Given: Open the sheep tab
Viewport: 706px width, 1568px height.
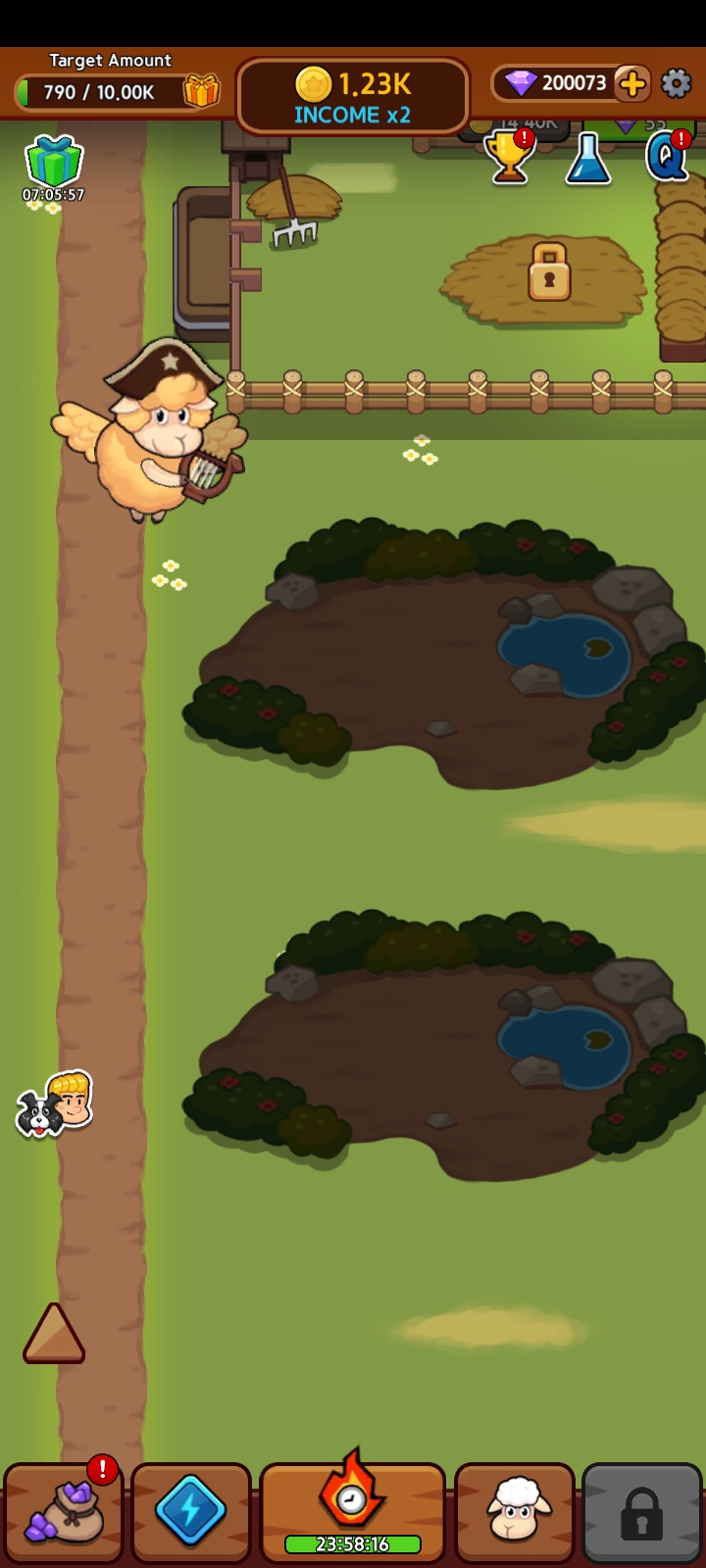Looking at the screenshot, I should click(x=515, y=1512).
